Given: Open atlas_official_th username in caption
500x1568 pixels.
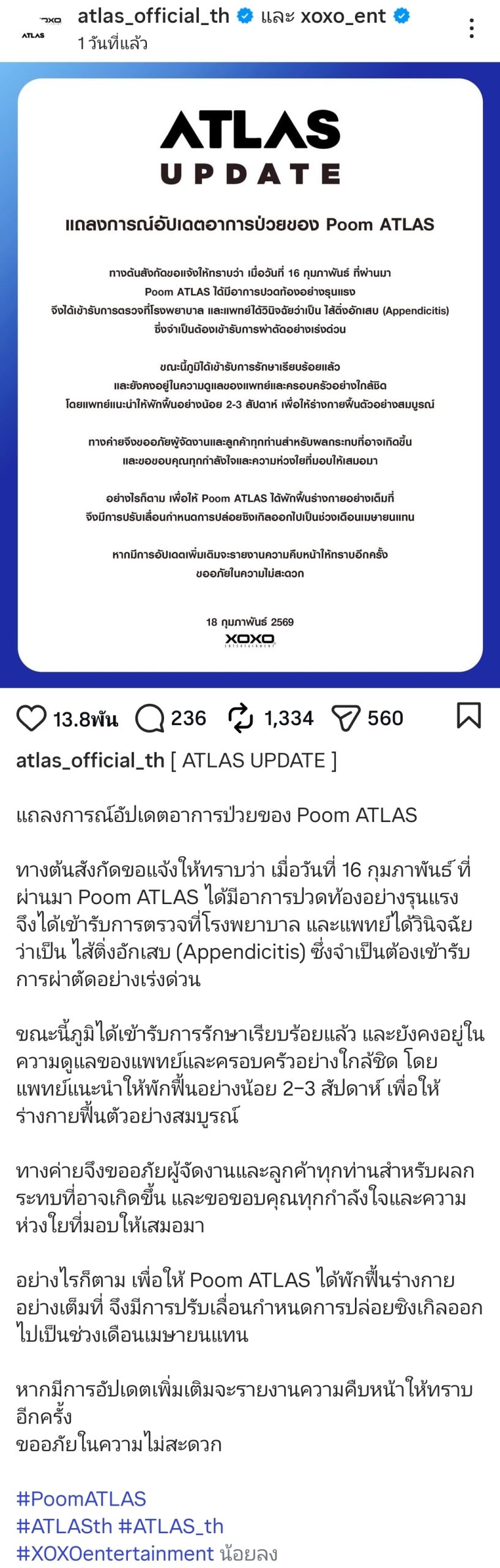Looking at the screenshot, I should [x=90, y=760].
